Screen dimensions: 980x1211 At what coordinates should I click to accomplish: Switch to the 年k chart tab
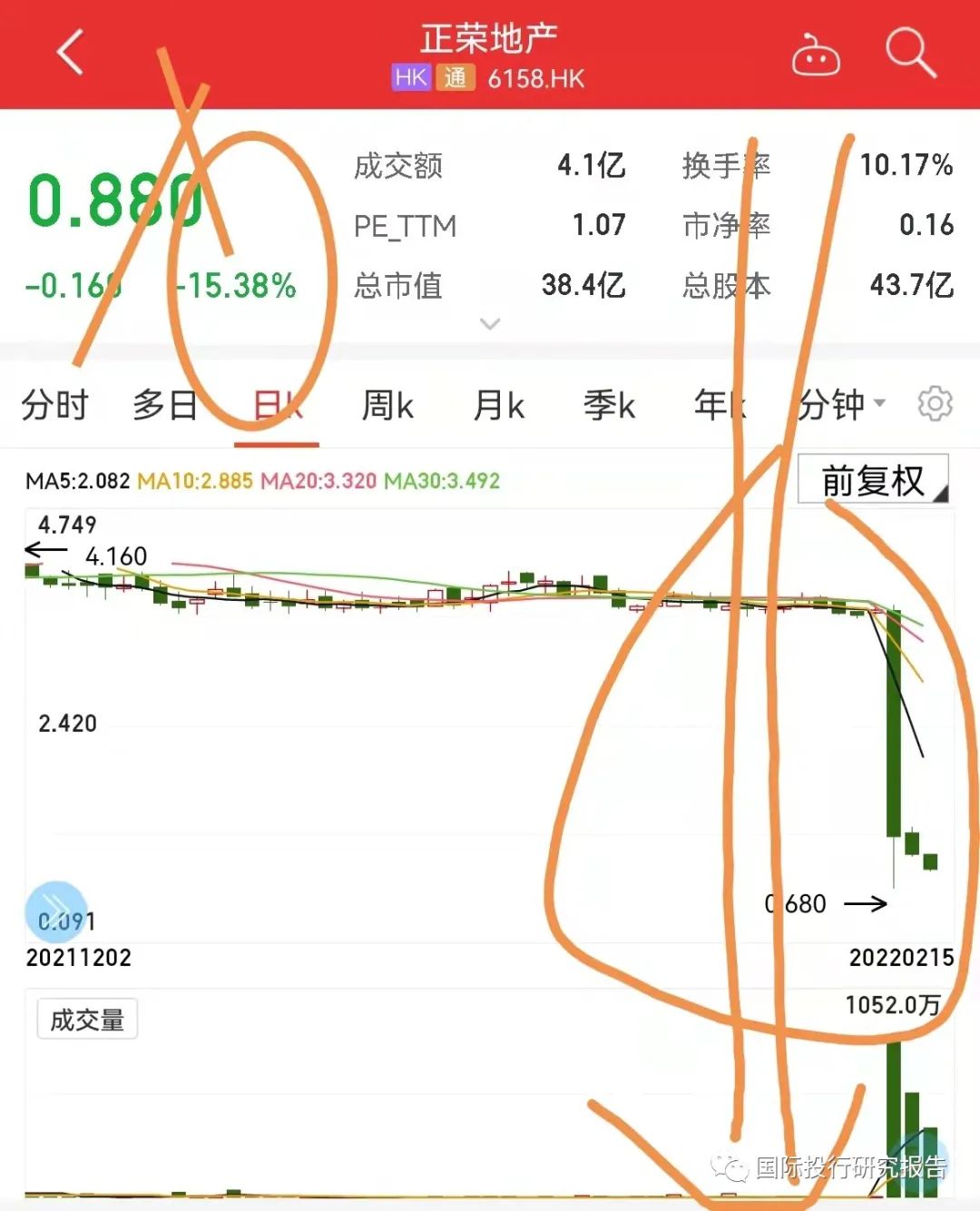point(720,405)
